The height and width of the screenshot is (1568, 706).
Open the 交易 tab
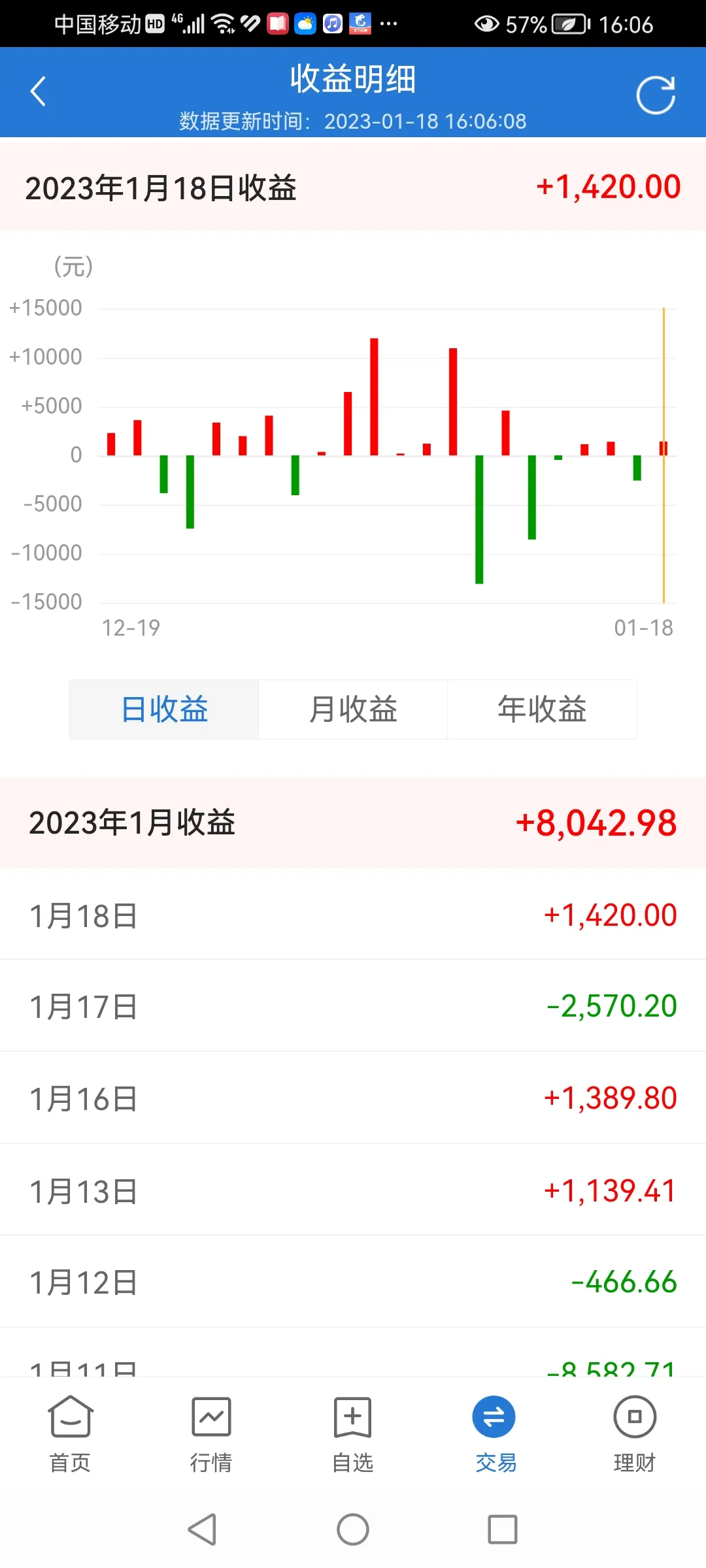point(494,1433)
